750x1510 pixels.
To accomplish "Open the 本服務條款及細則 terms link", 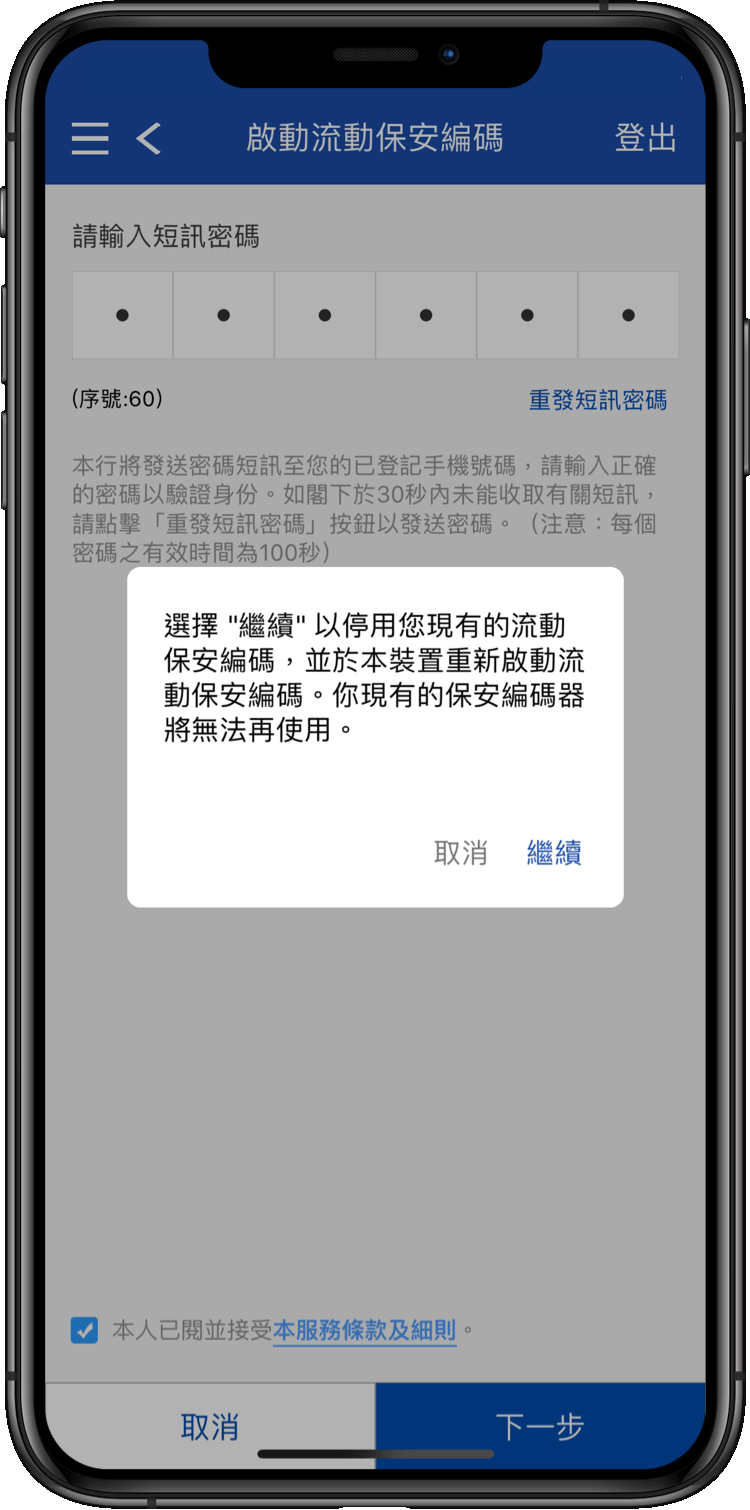I will (x=364, y=1330).
